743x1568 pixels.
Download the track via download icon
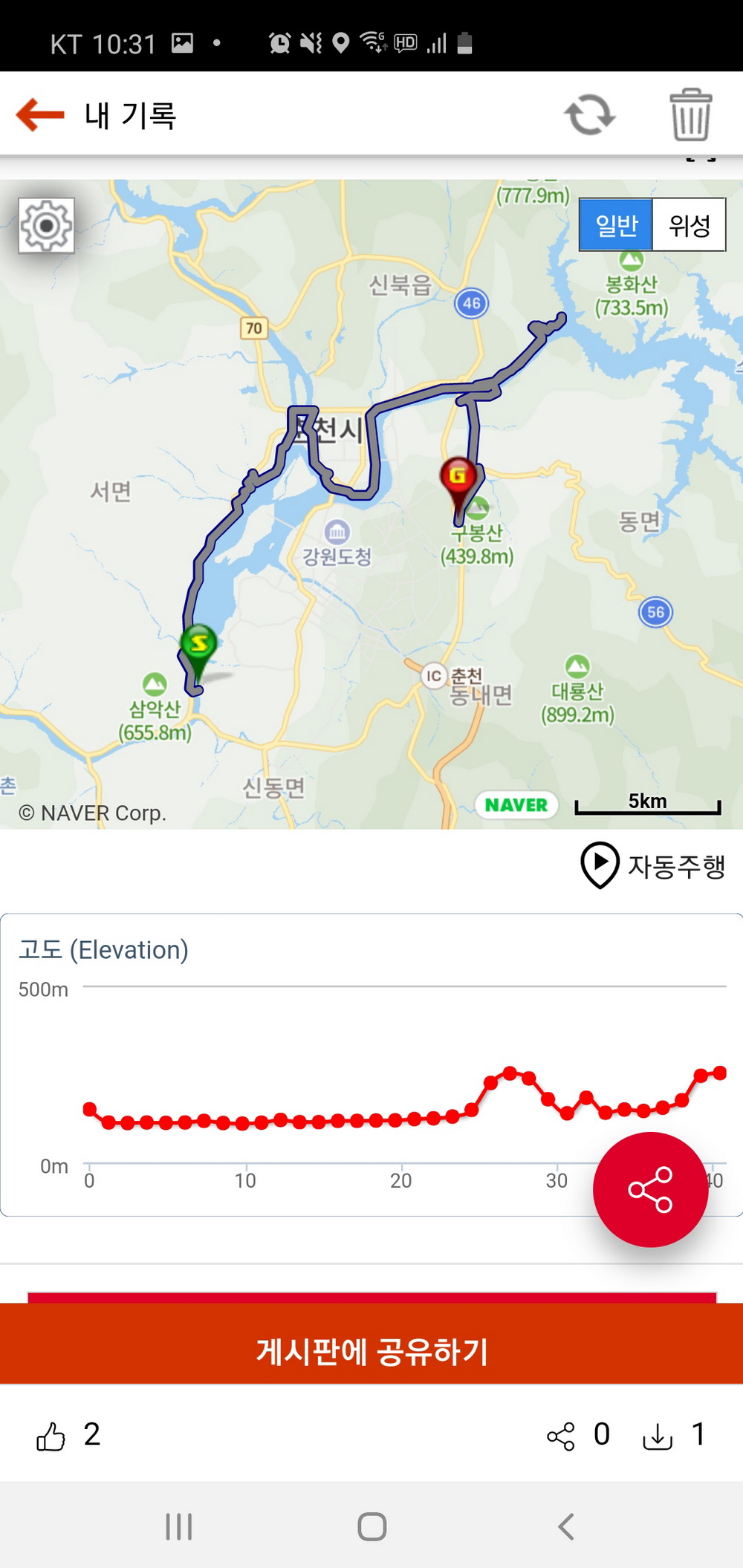658,1436
